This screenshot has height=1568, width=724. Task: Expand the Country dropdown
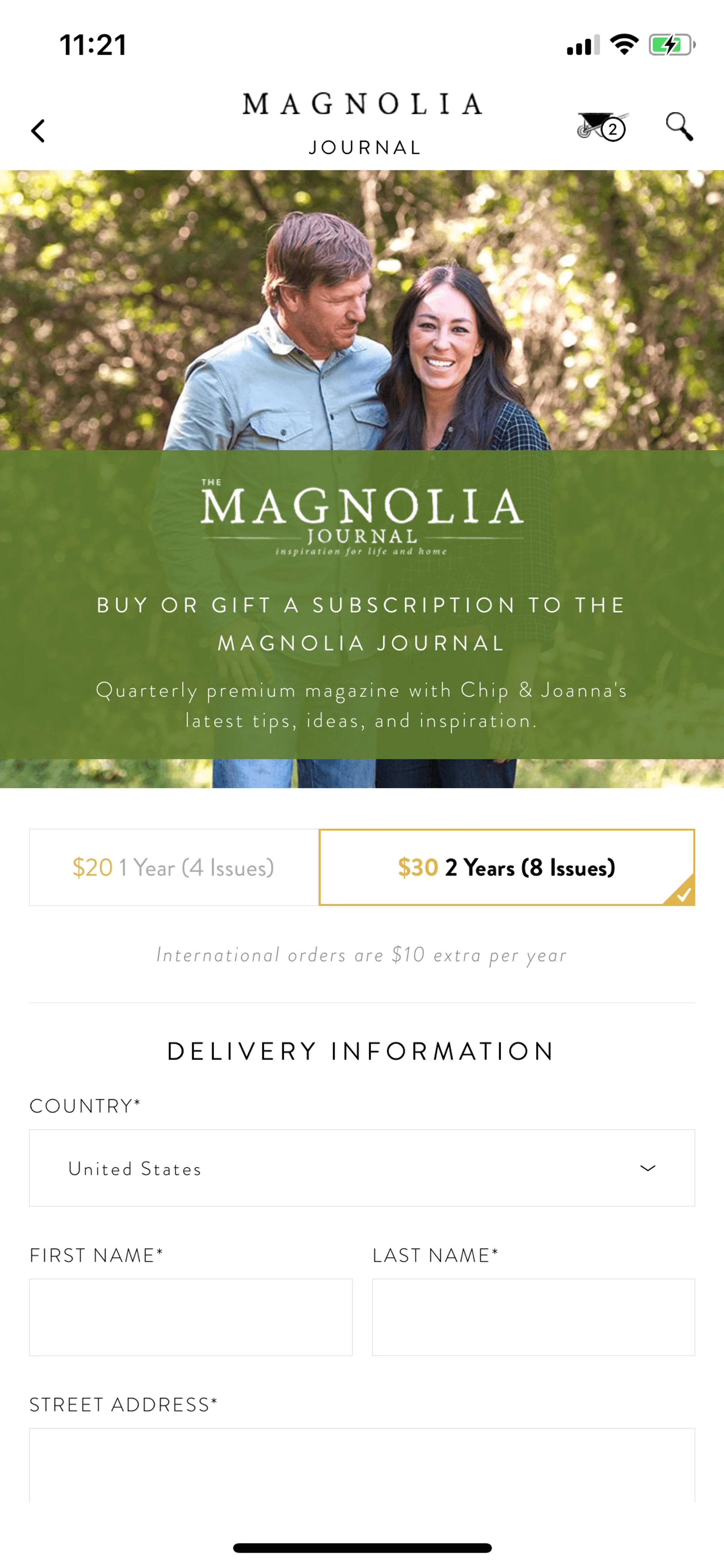[x=361, y=1167]
